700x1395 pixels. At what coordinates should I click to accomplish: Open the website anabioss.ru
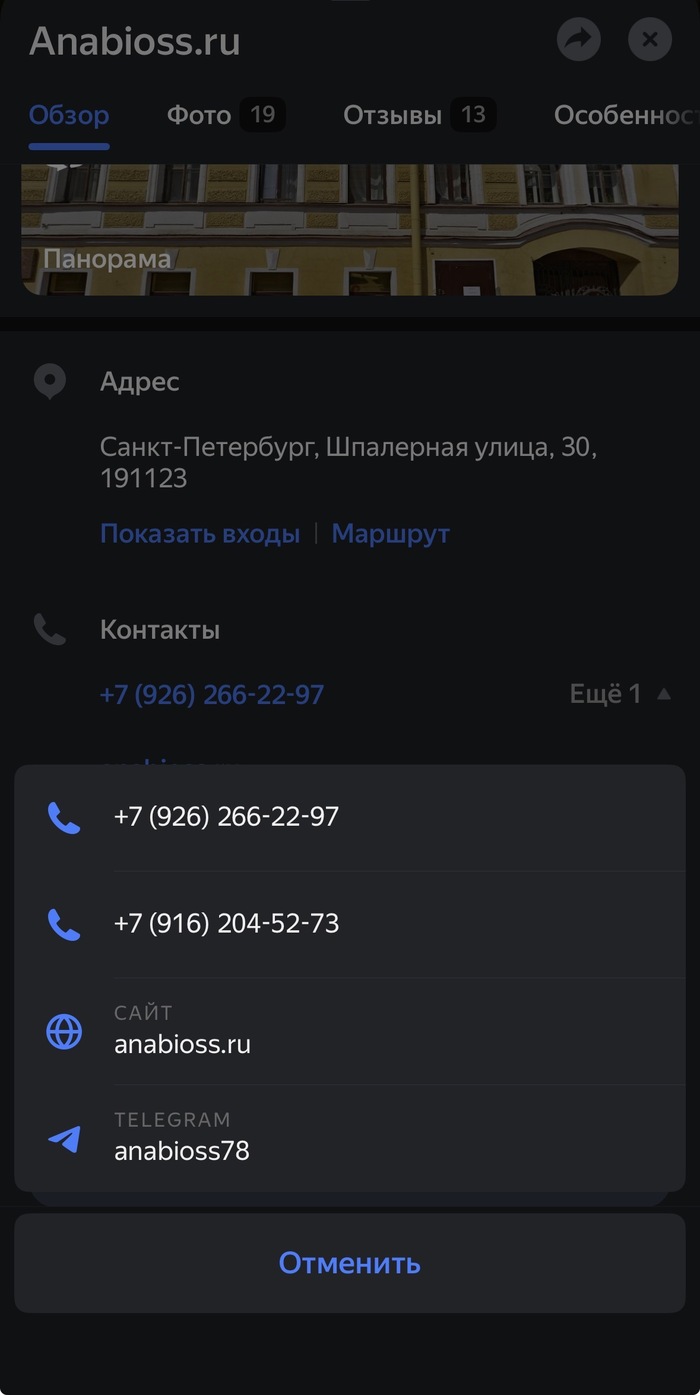350,1031
